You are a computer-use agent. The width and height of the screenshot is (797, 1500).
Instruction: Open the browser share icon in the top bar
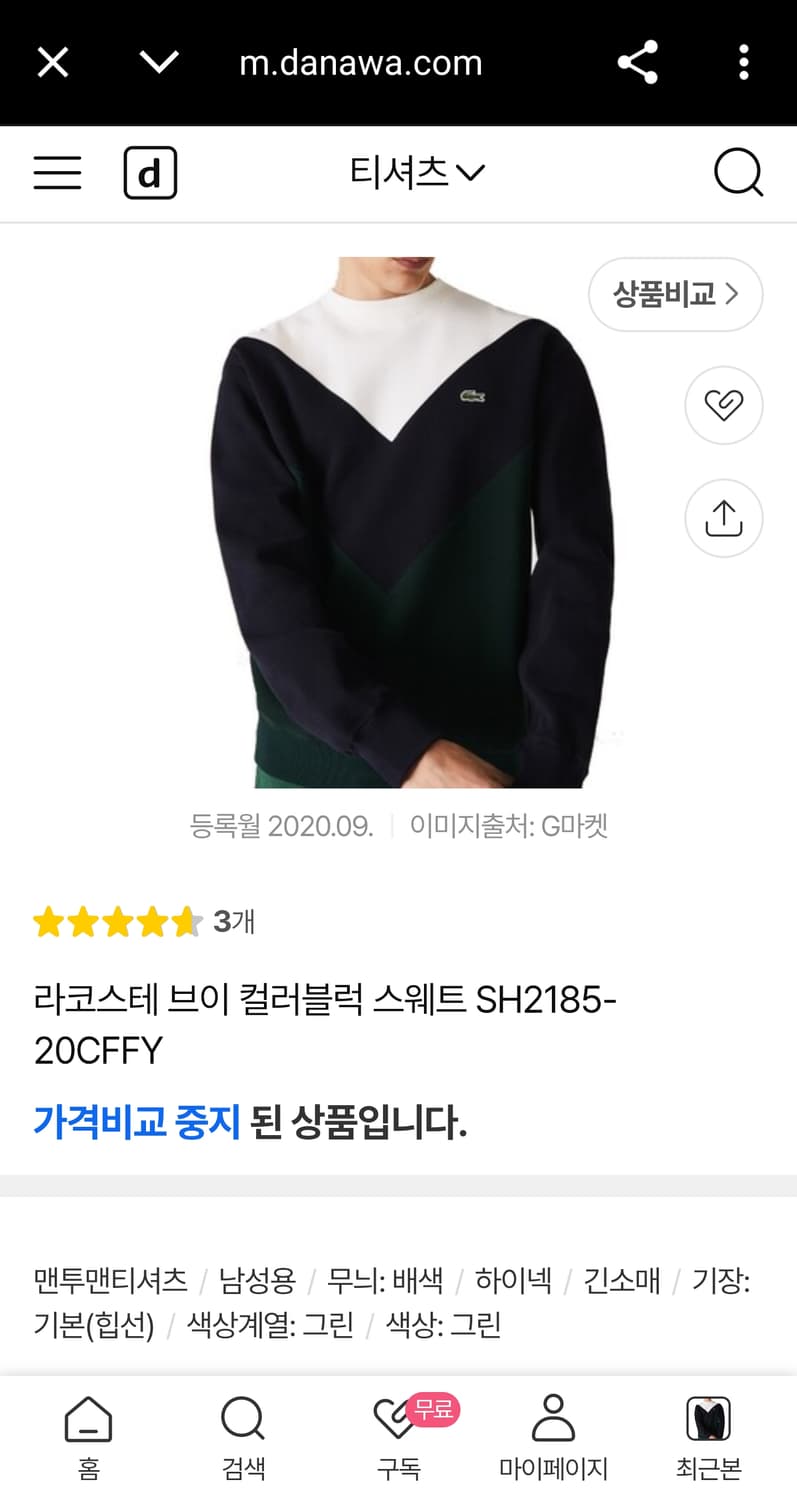coord(638,61)
